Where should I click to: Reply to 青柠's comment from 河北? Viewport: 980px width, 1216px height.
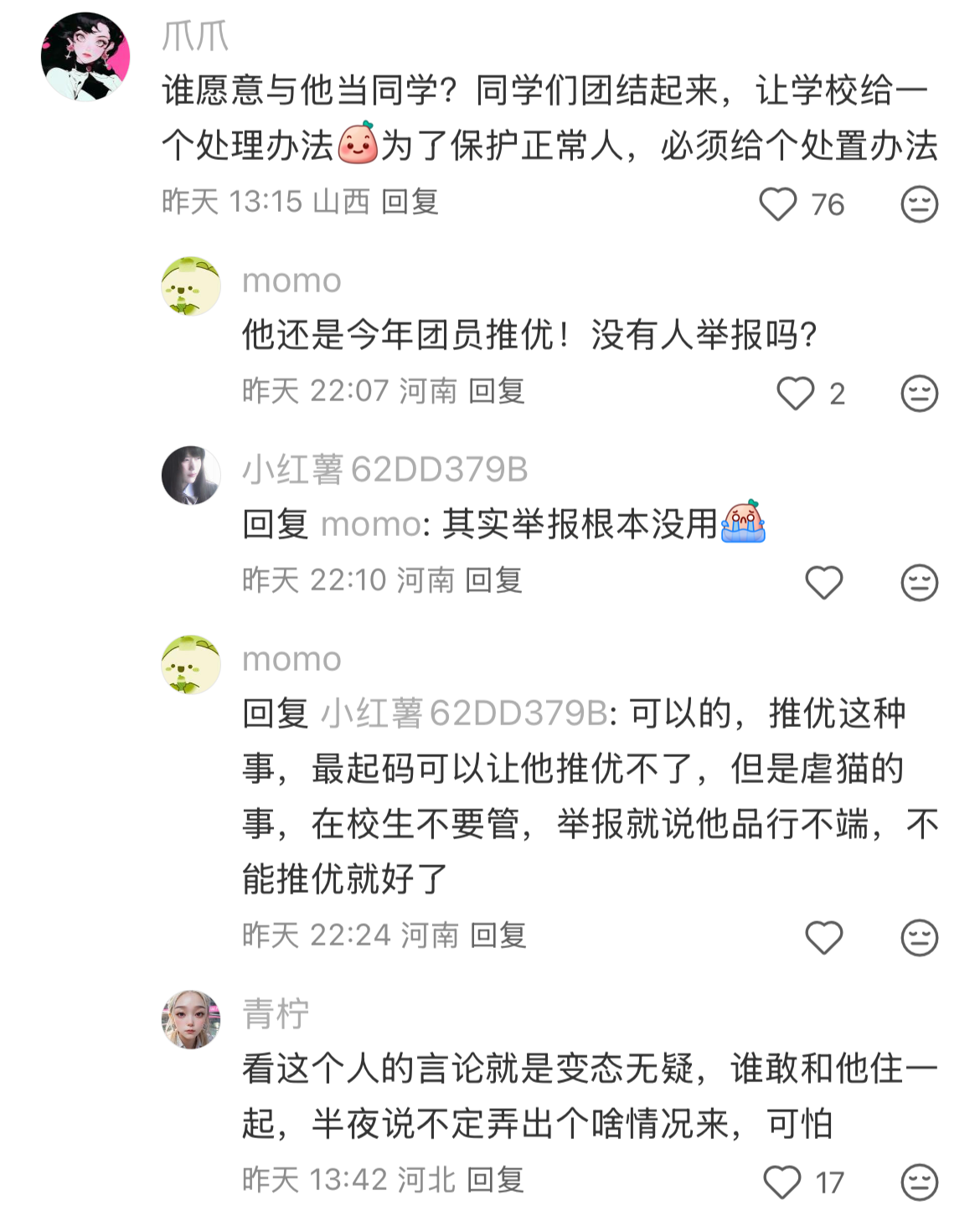click(x=495, y=1180)
